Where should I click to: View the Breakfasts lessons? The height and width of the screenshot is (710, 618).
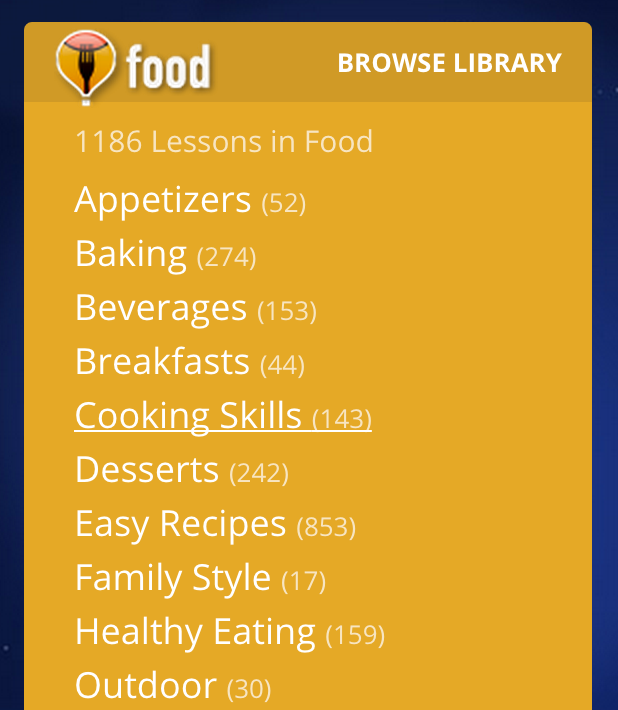coord(162,362)
